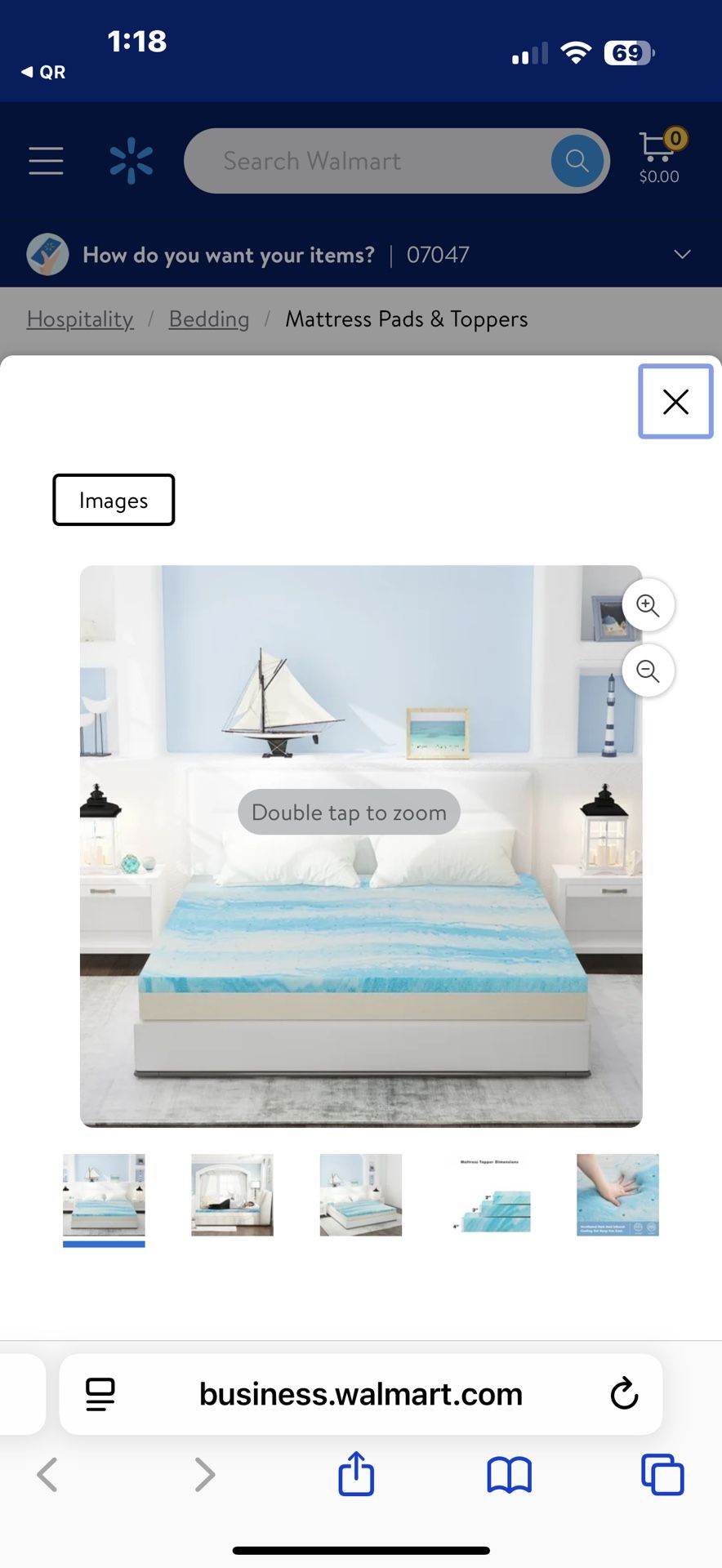Share the page from Safari toolbar
Screen dimensions: 722x1568
(x=356, y=1473)
